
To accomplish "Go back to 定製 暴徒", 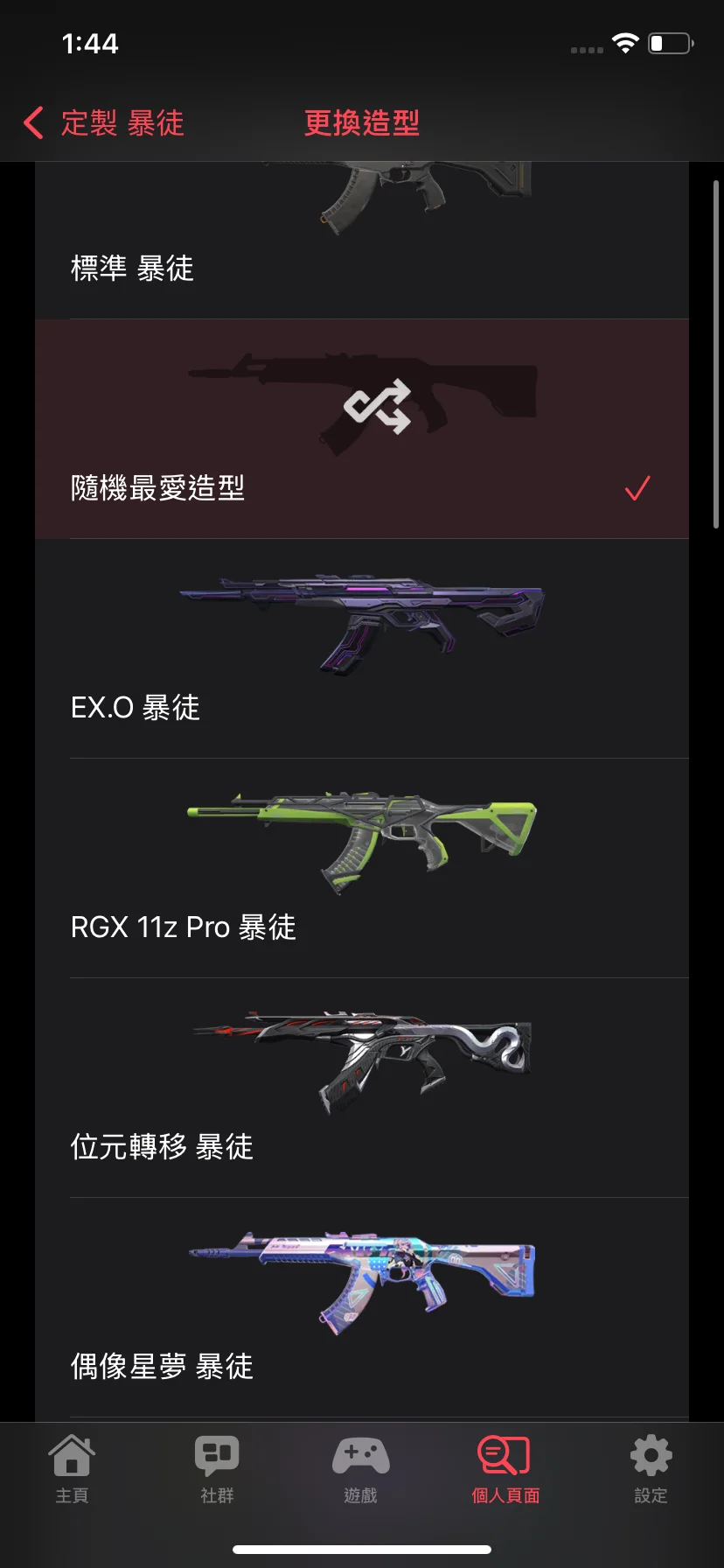I will point(105,122).
